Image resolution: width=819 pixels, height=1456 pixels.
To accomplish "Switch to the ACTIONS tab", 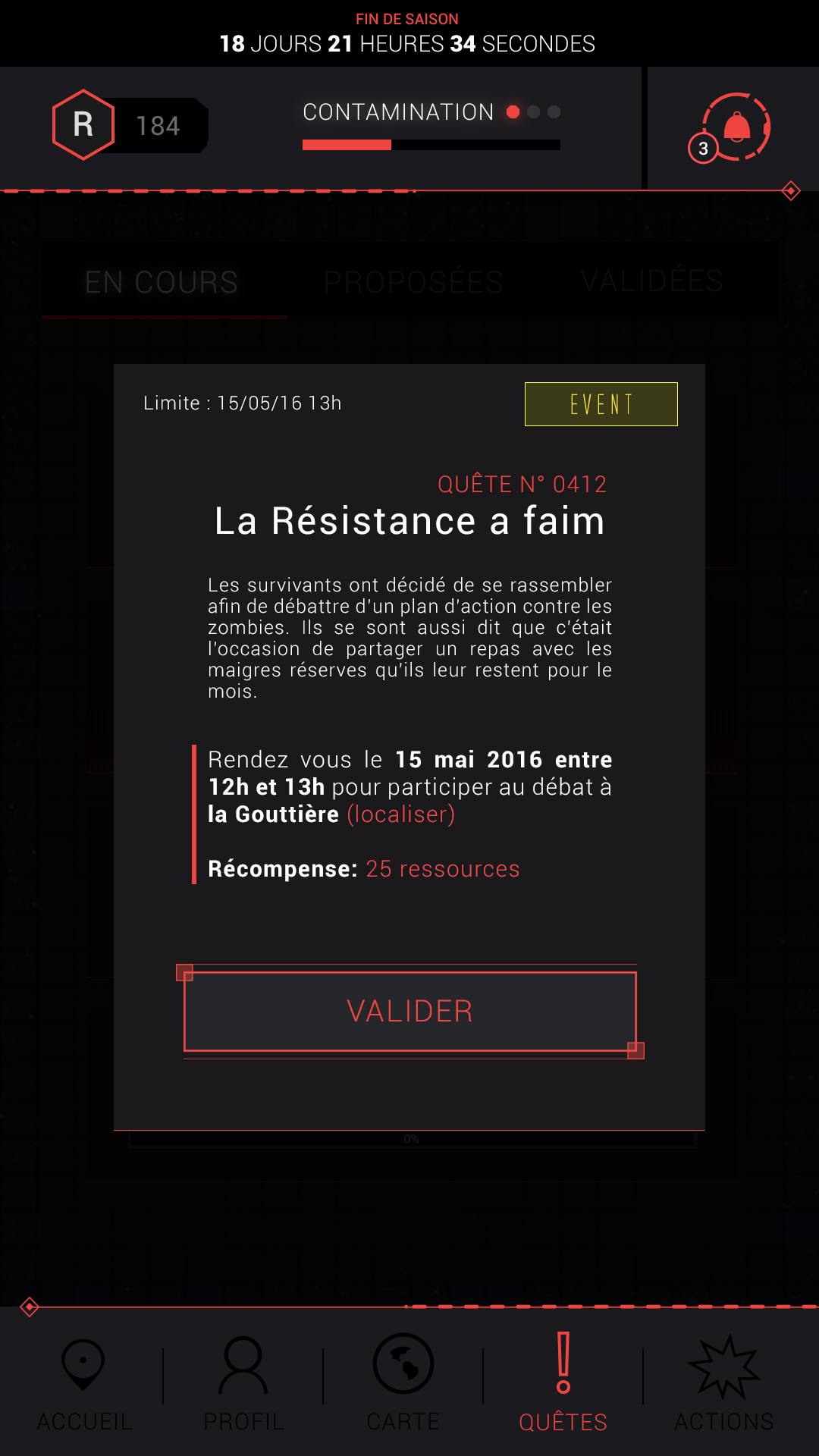I will (x=724, y=1384).
